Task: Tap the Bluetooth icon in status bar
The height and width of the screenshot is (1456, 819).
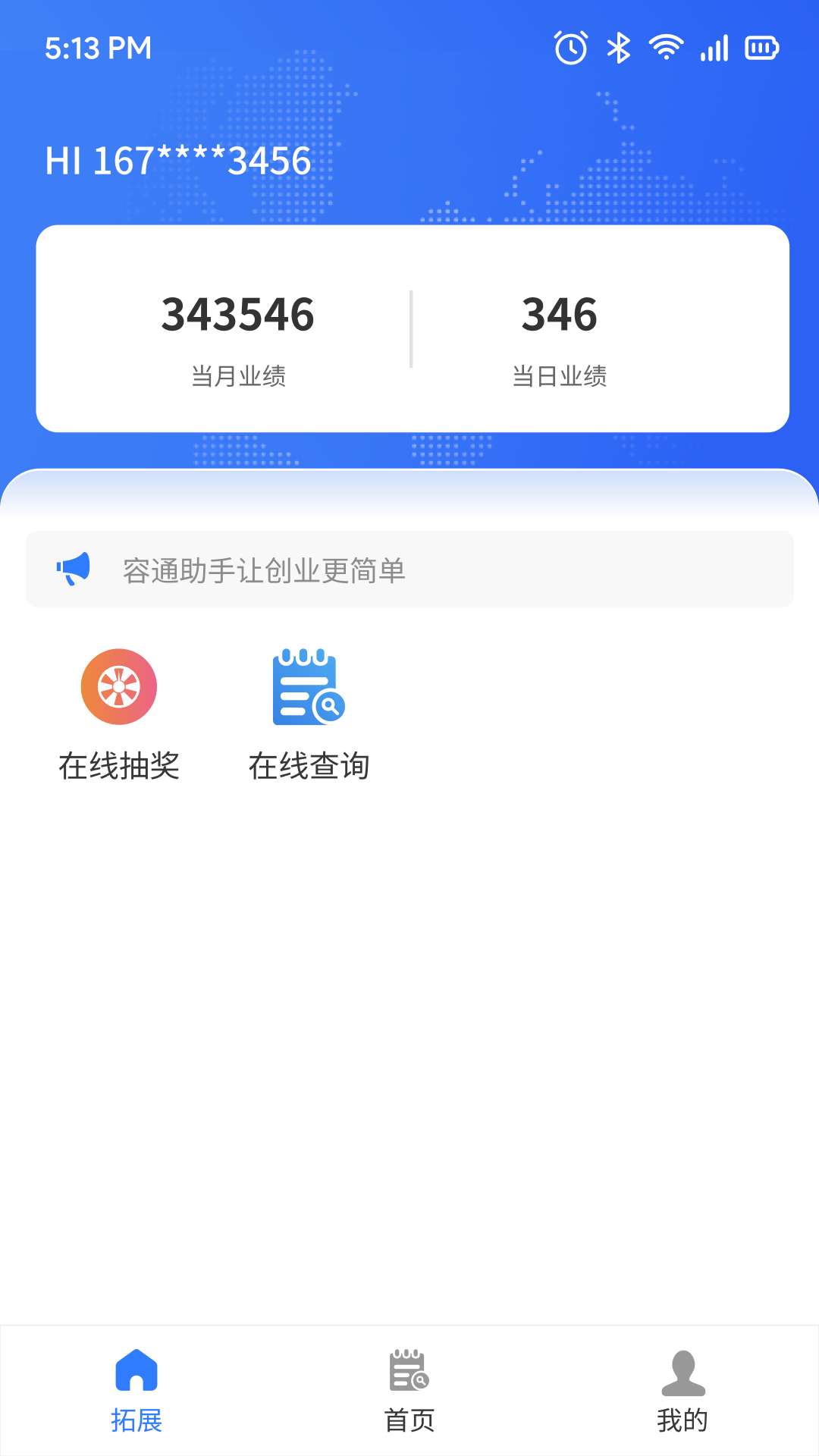Action: 618,47
